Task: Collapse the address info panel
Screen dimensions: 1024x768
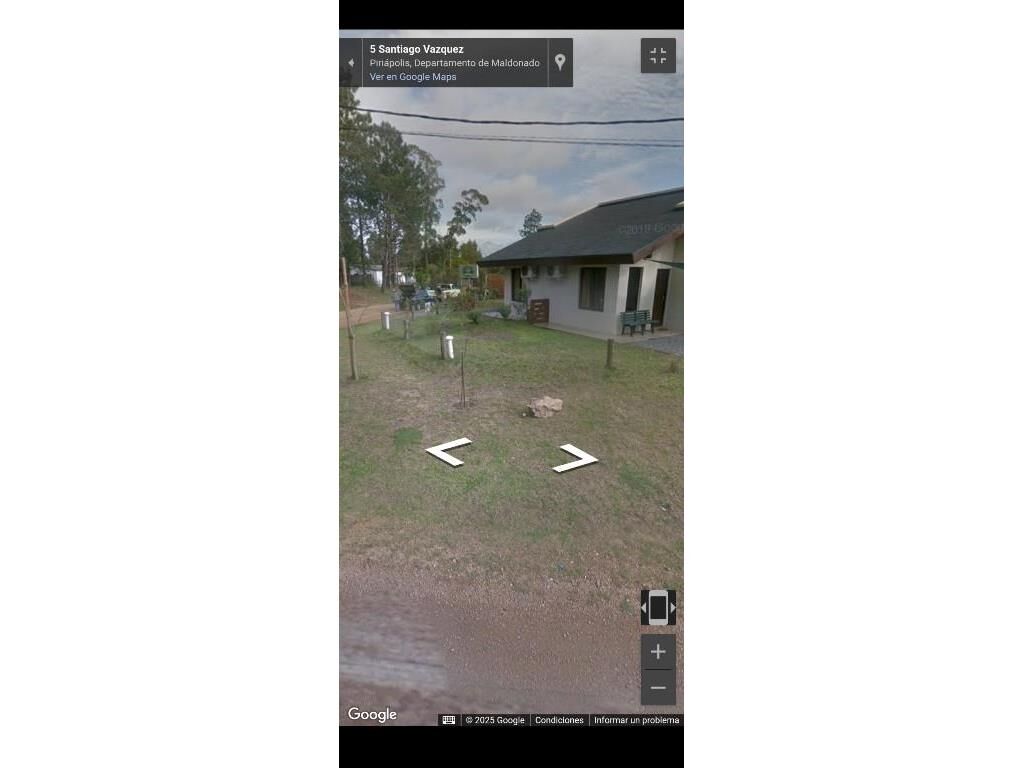Action: (x=351, y=63)
